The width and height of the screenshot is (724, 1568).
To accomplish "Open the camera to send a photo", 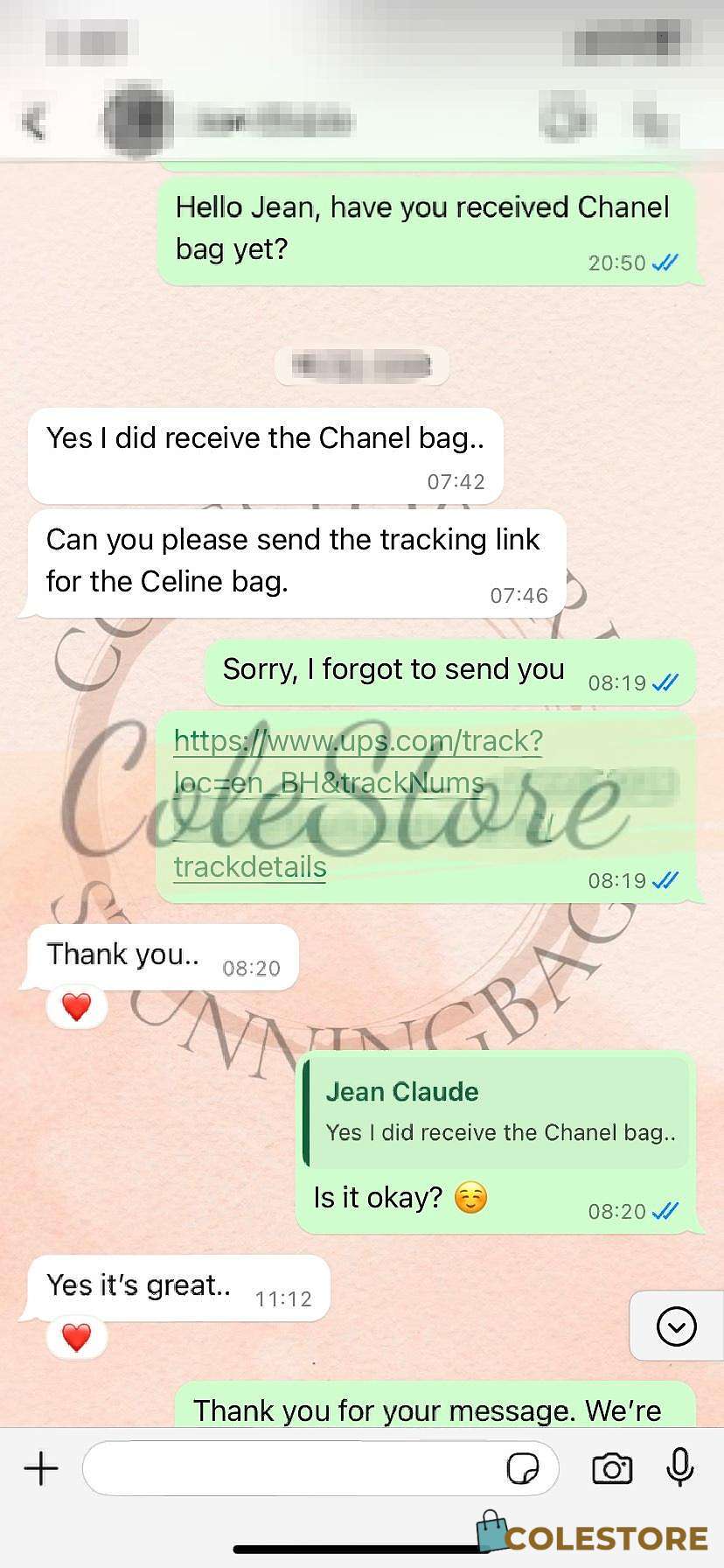I will click(612, 1467).
